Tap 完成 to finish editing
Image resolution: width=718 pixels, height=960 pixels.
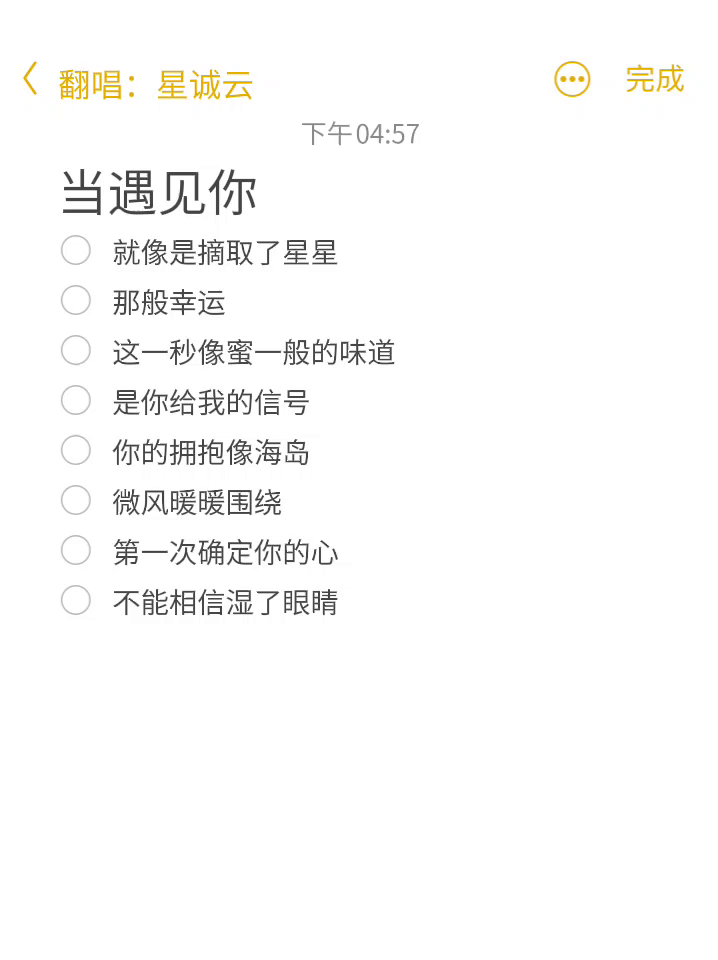[x=655, y=79]
